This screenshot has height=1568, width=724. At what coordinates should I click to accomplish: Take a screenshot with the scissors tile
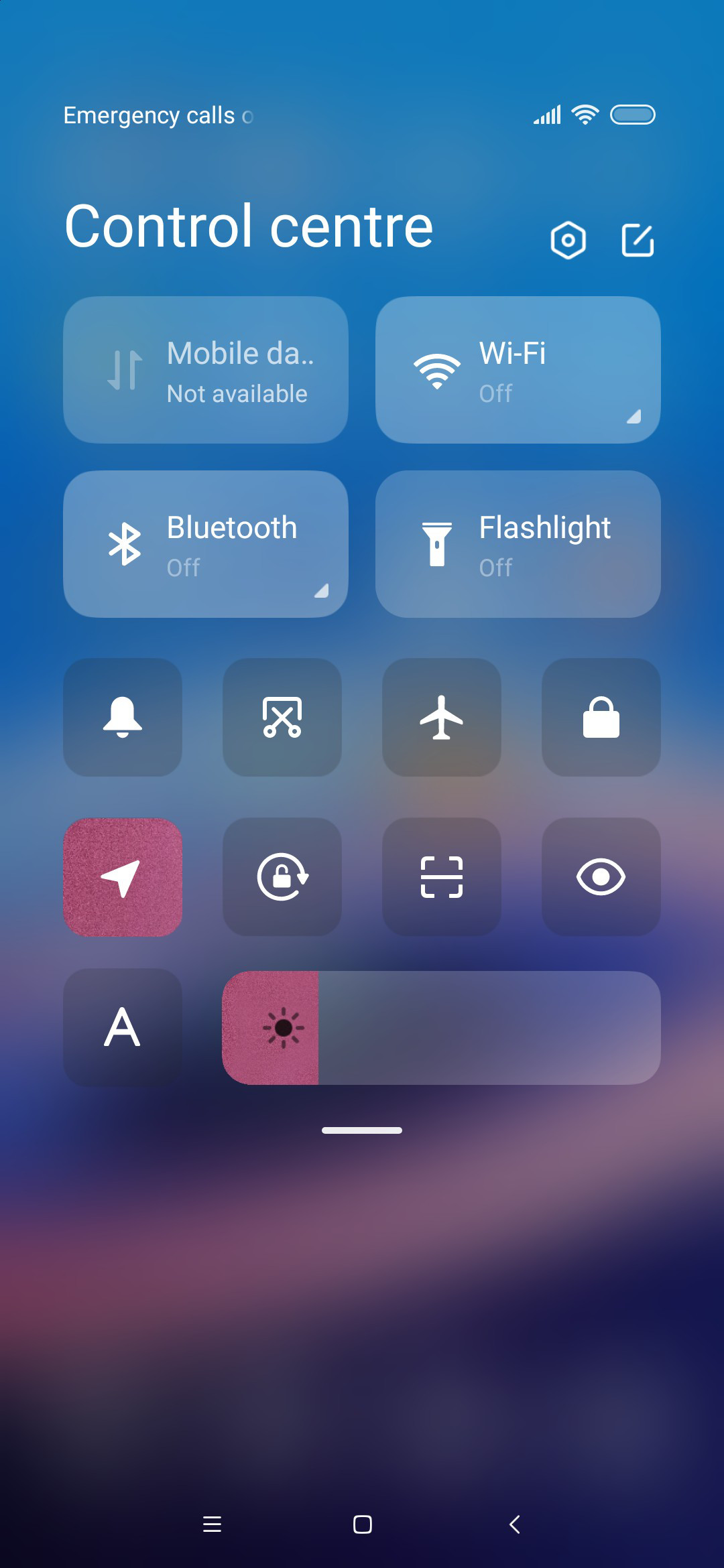(x=282, y=717)
